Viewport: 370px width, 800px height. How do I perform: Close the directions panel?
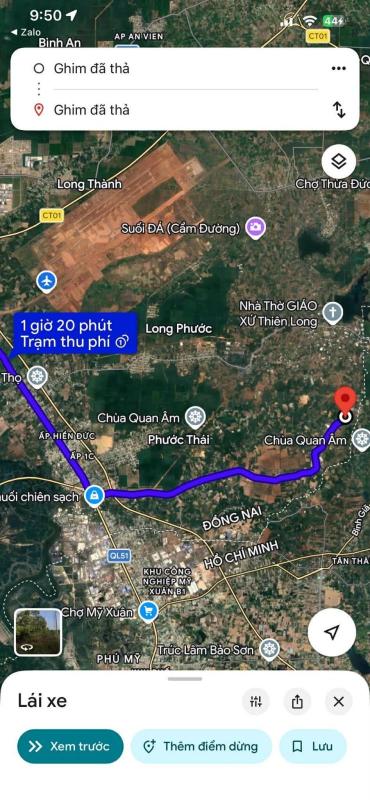pyautogui.click(x=339, y=702)
